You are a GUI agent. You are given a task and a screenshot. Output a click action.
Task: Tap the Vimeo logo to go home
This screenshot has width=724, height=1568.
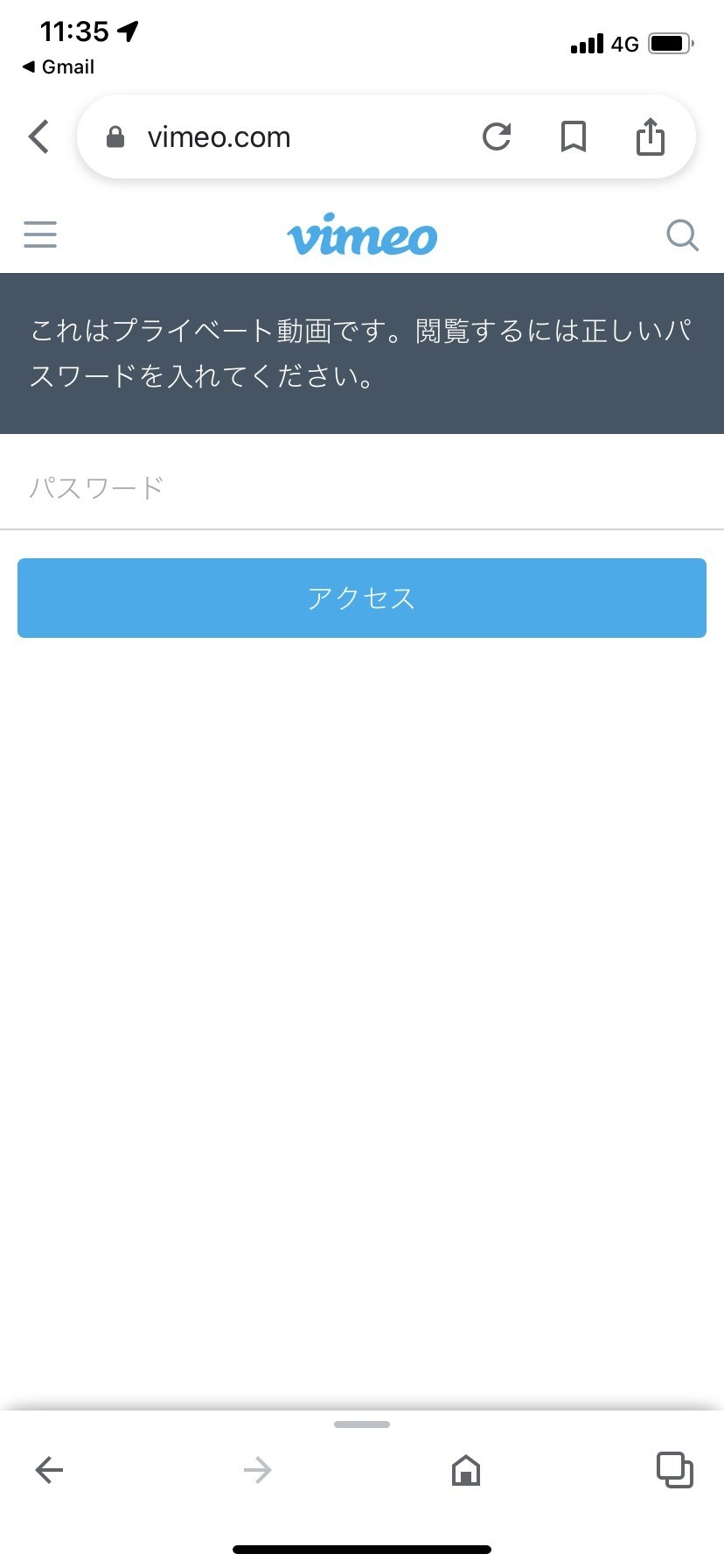click(362, 234)
